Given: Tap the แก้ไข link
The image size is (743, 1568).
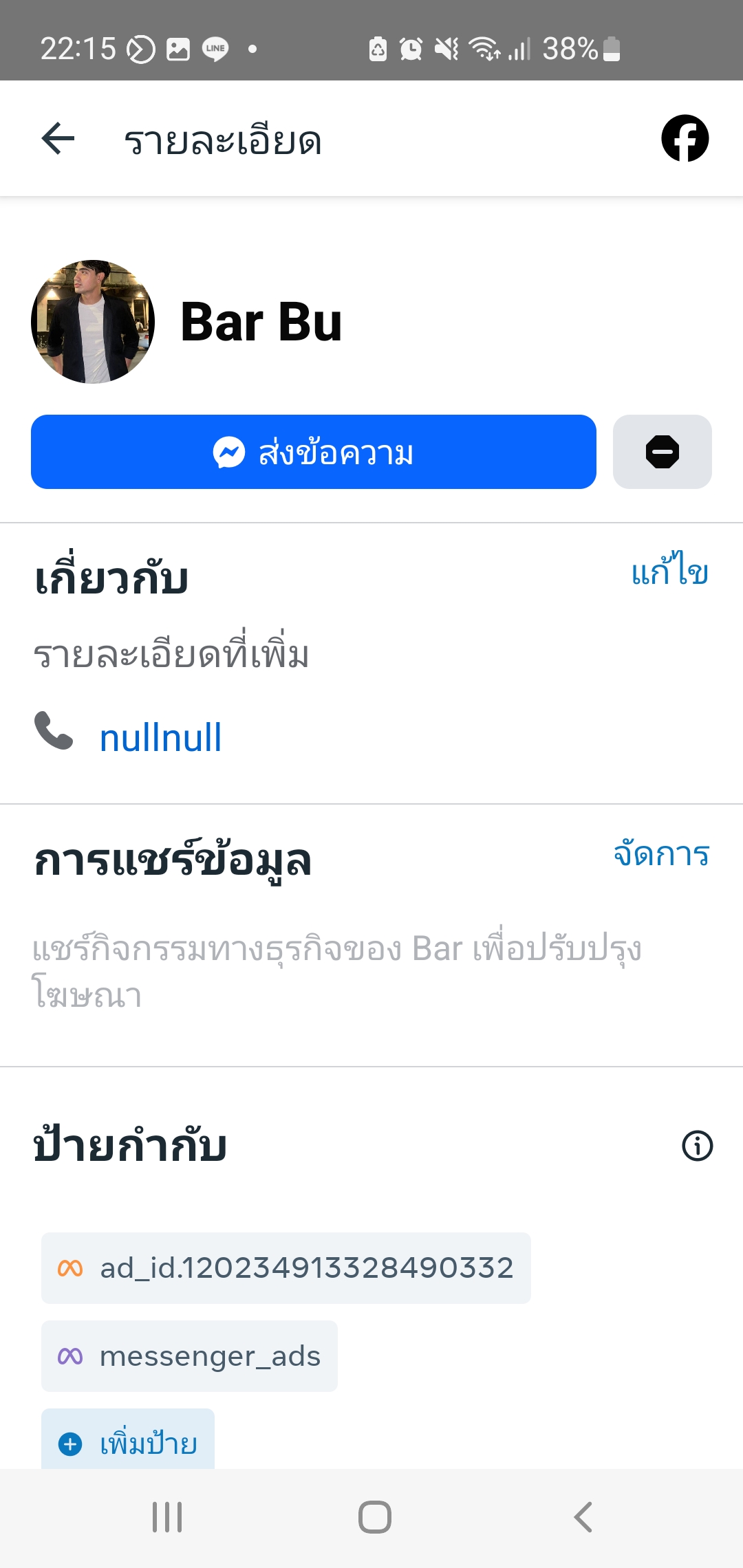Looking at the screenshot, I should point(669,571).
